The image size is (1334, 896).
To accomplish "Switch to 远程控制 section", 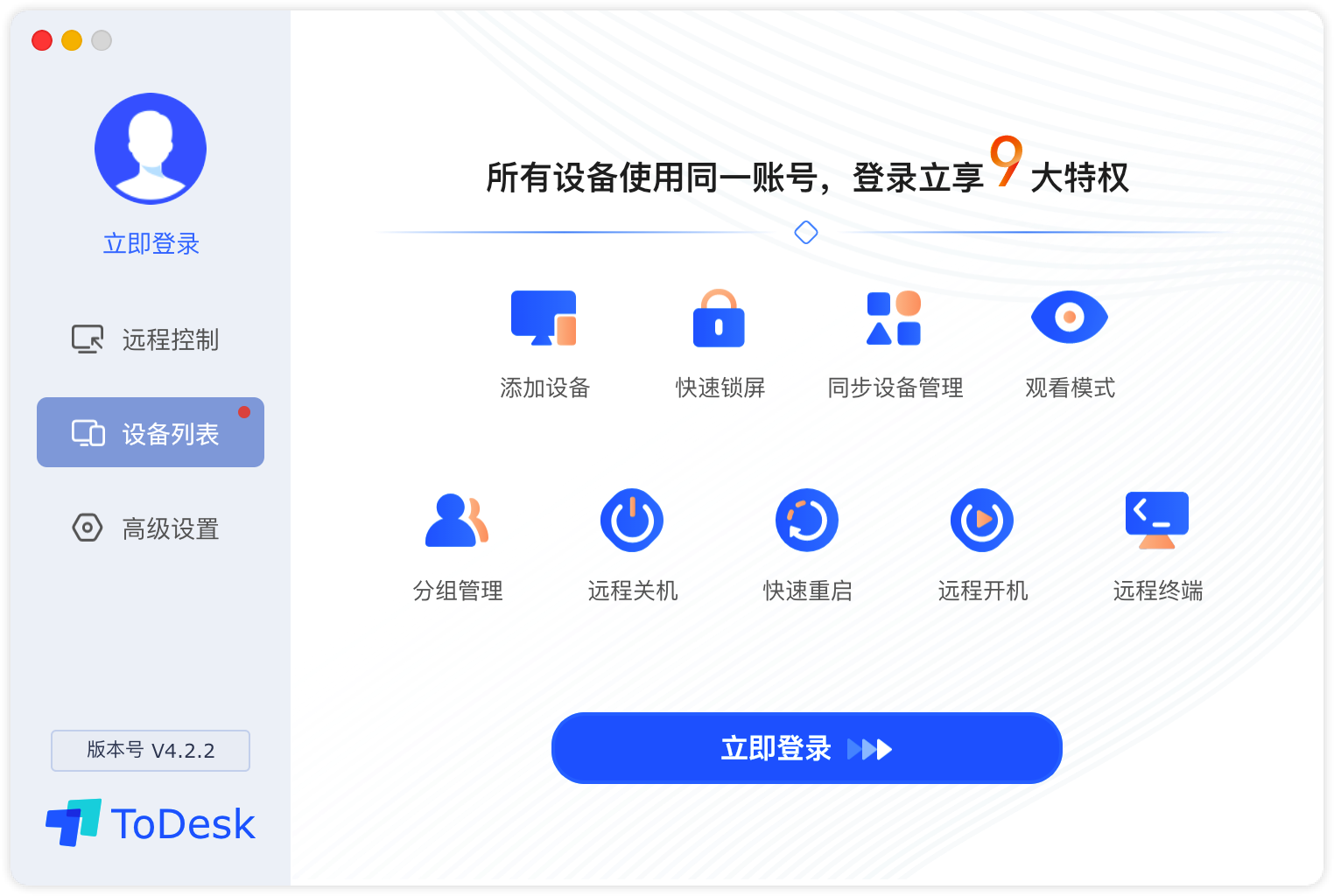I will pos(149,339).
